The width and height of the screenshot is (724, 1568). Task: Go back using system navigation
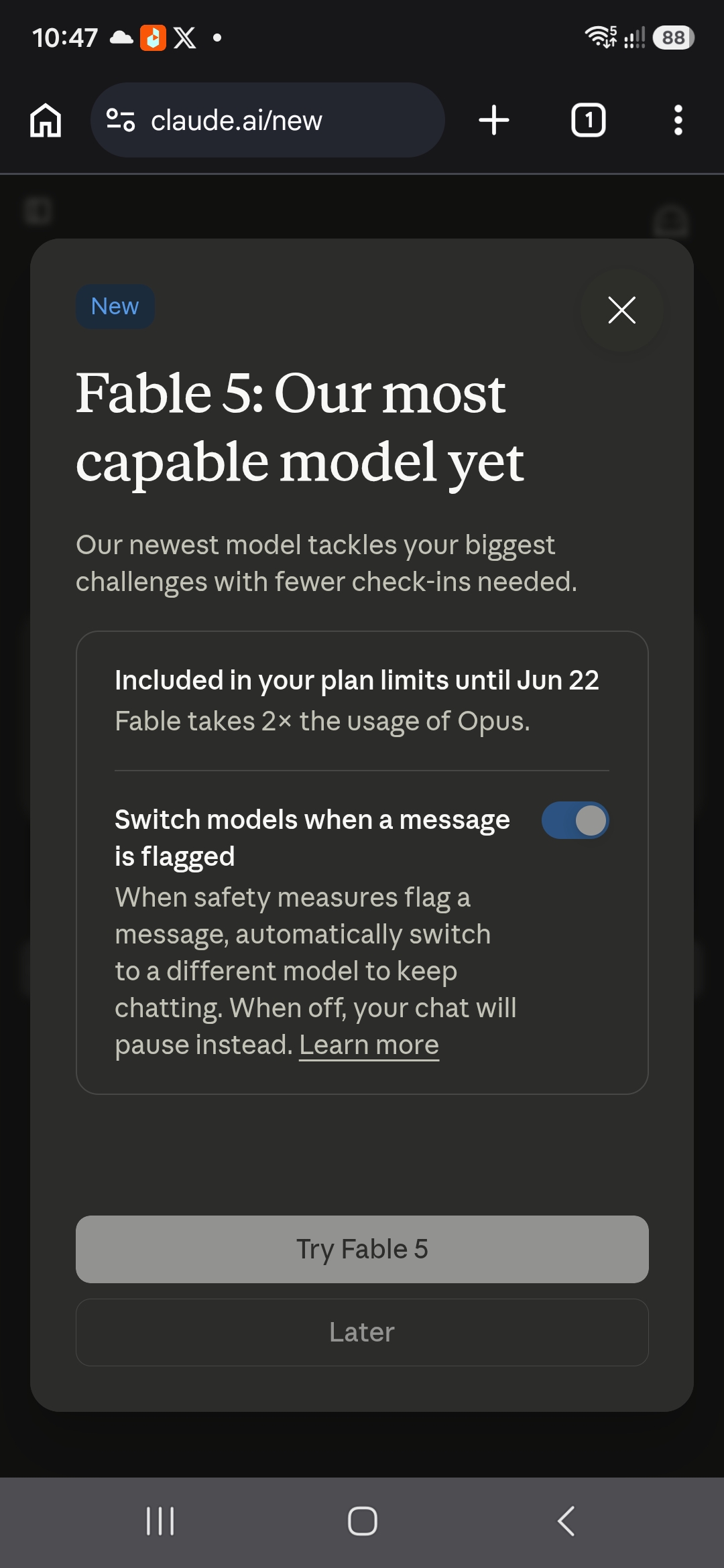click(566, 1521)
